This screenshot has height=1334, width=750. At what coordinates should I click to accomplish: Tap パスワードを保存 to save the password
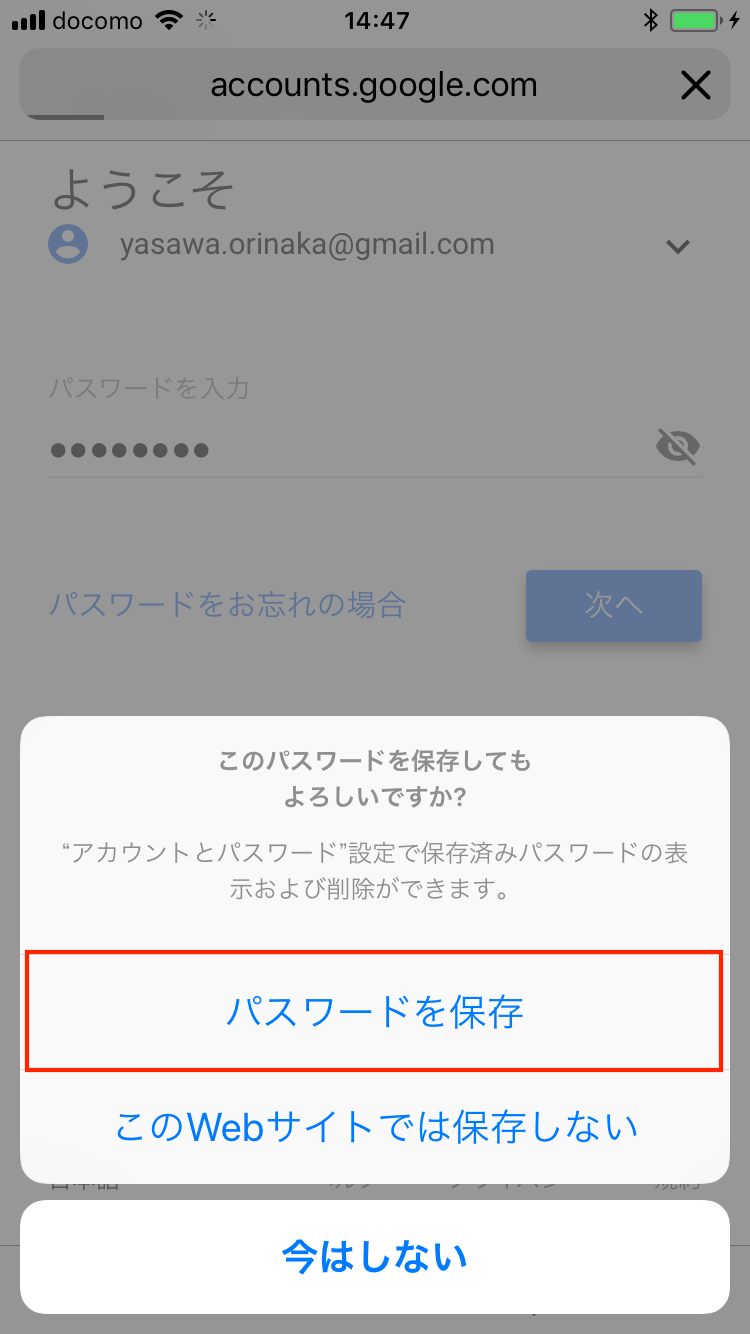pyautogui.click(x=374, y=1012)
